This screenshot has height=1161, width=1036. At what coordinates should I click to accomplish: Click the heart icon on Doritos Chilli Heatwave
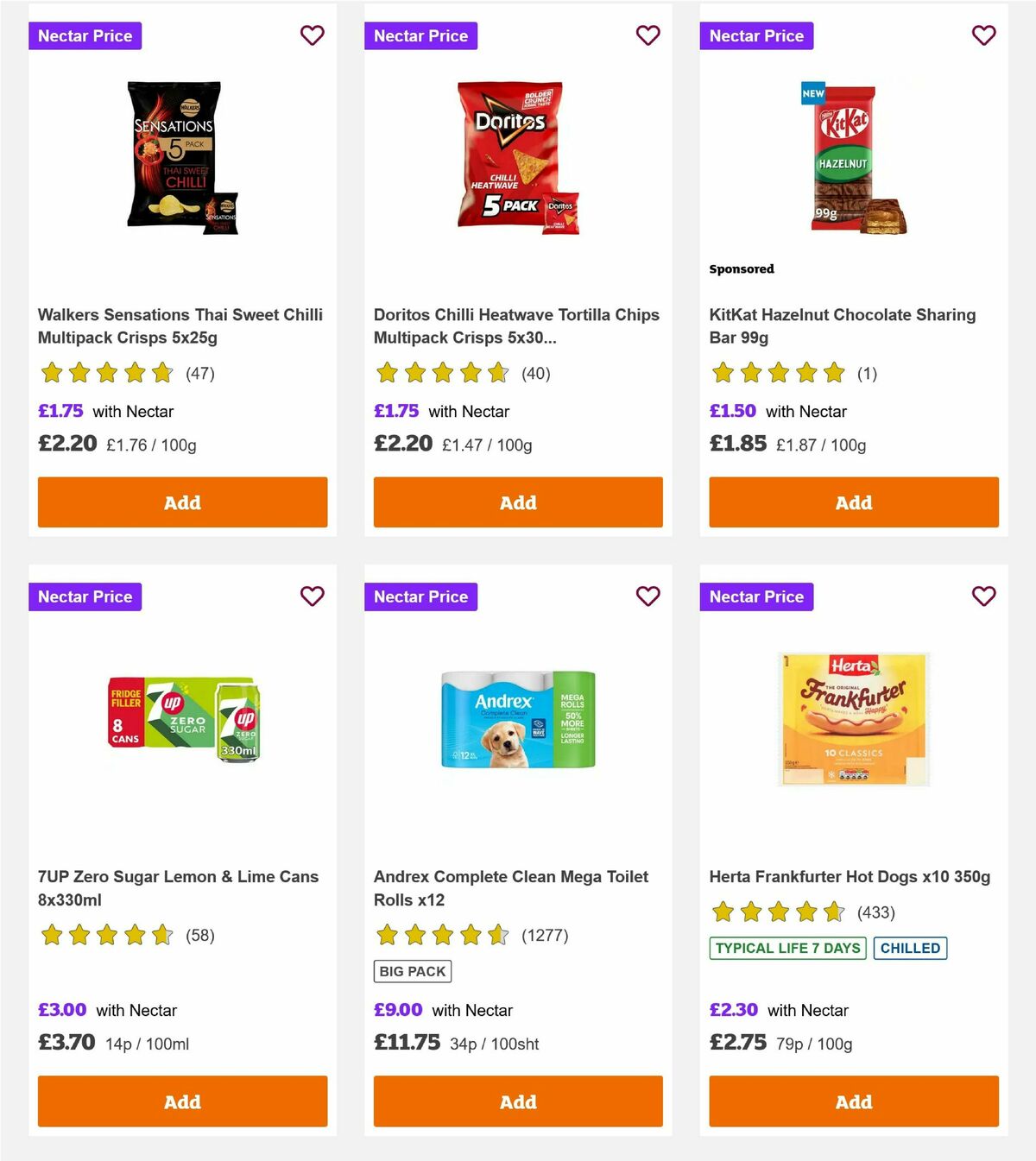tap(647, 35)
